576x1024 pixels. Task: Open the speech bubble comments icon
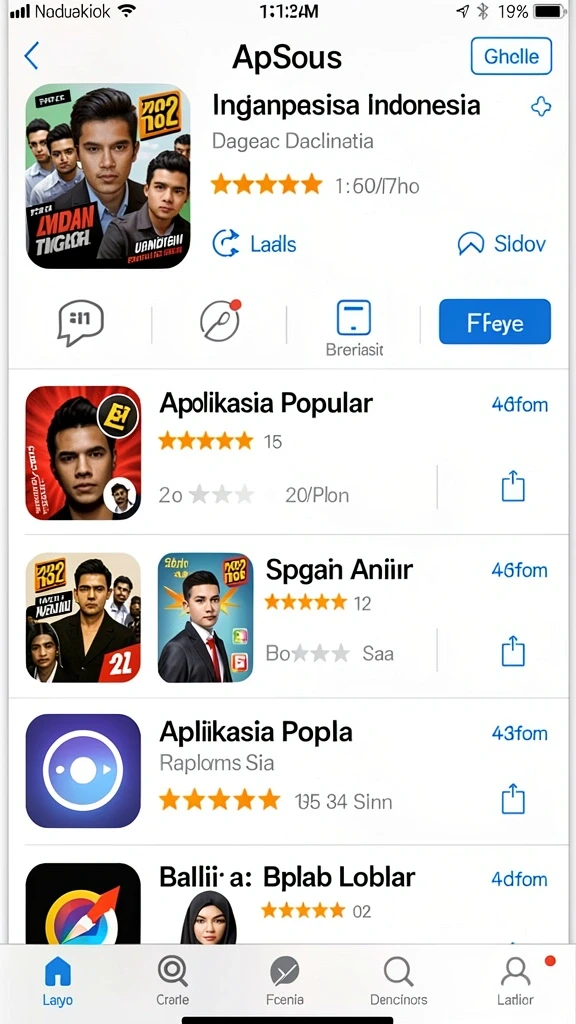point(80,323)
